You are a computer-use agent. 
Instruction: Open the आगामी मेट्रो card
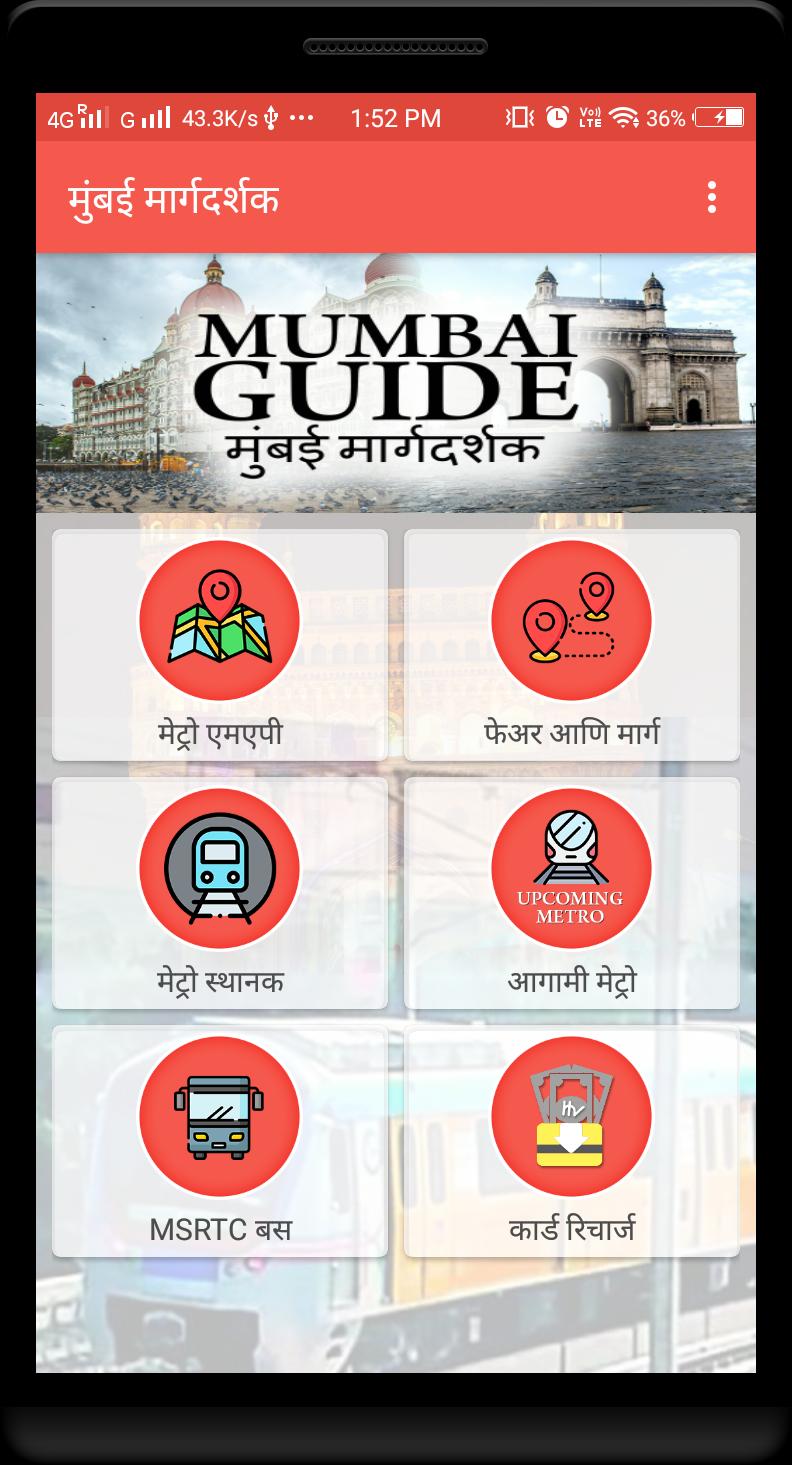click(x=572, y=893)
